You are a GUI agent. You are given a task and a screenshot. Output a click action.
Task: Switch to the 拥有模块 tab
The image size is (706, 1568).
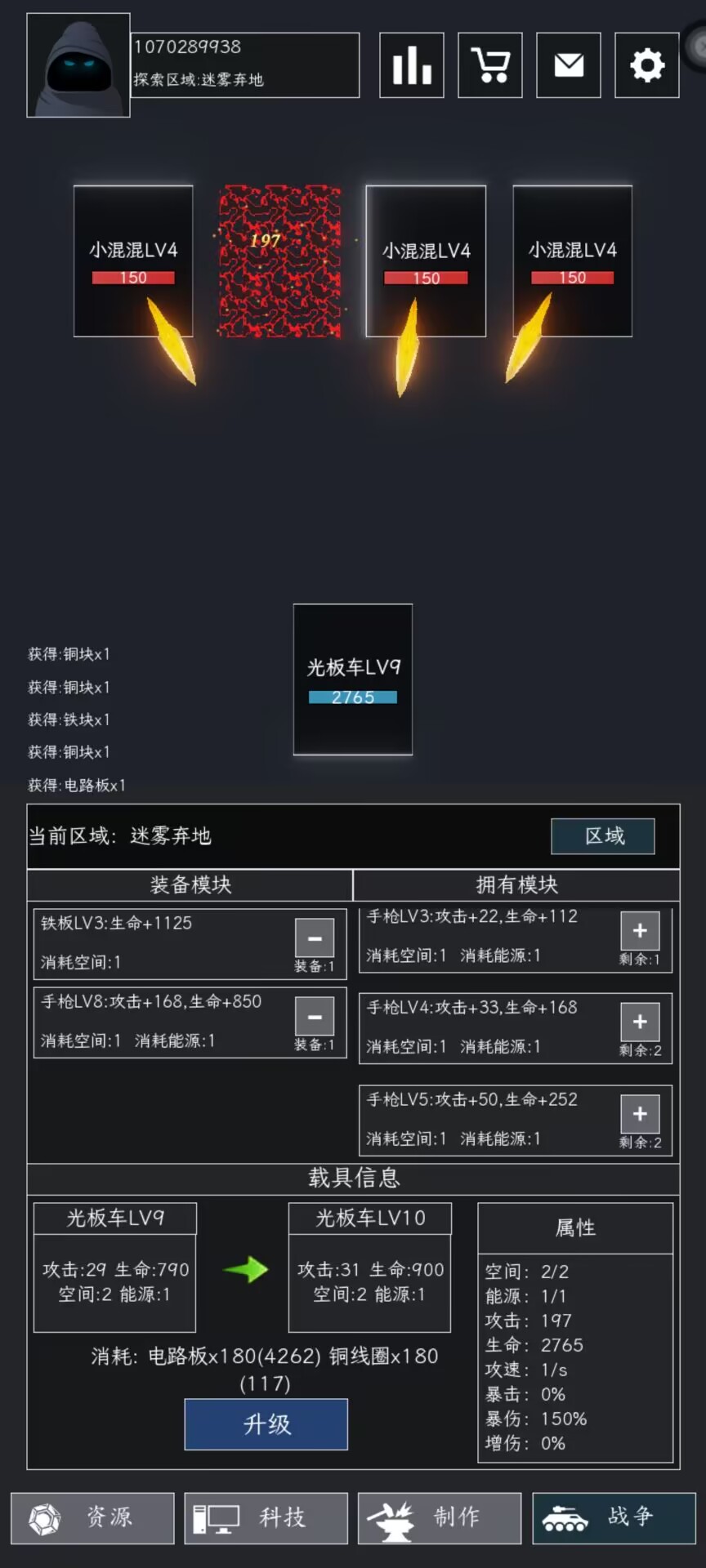(x=515, y=884)
